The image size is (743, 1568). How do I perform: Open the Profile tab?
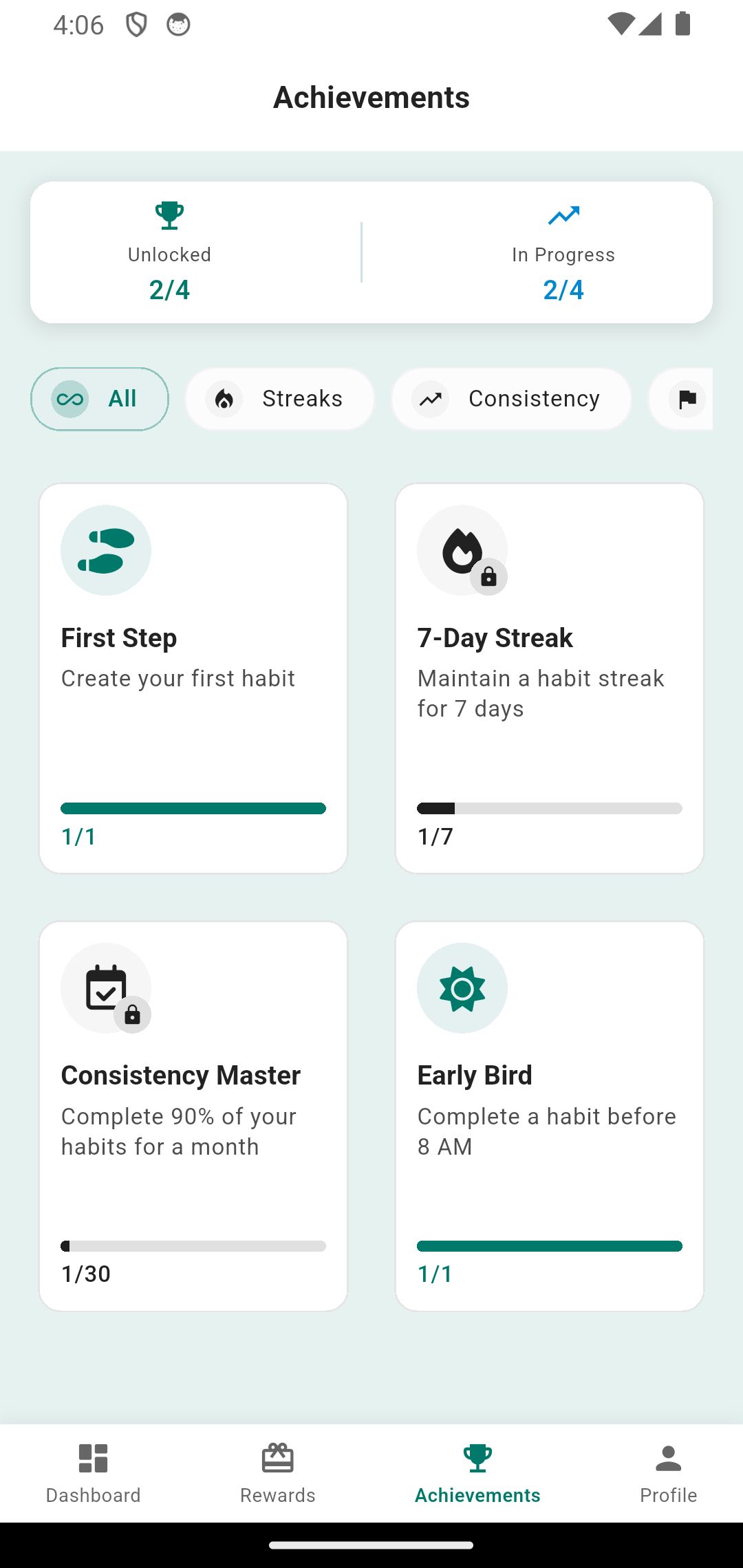[x=668, y=1472]
